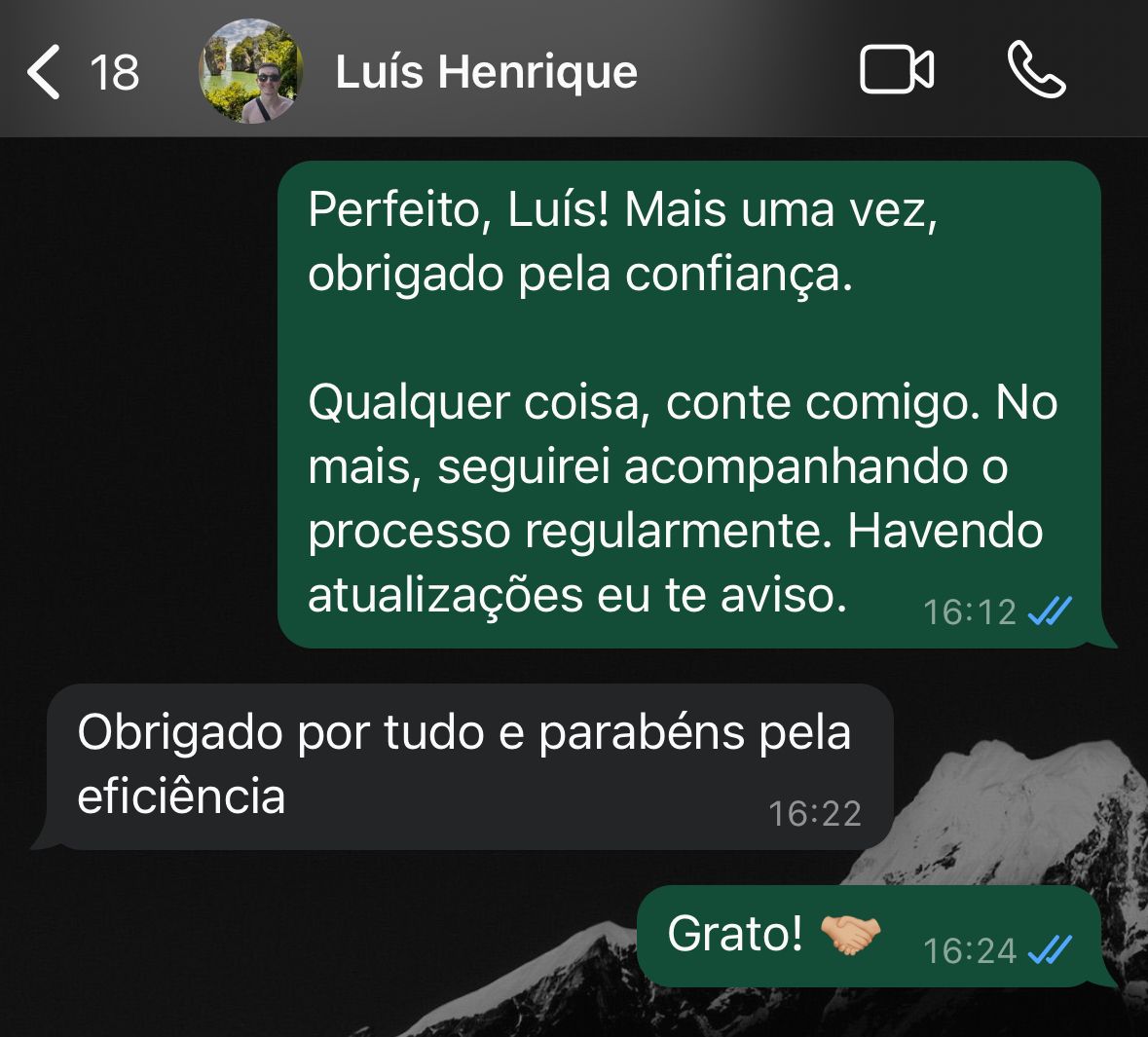Go back to the chat list

(x=45, y=72)
